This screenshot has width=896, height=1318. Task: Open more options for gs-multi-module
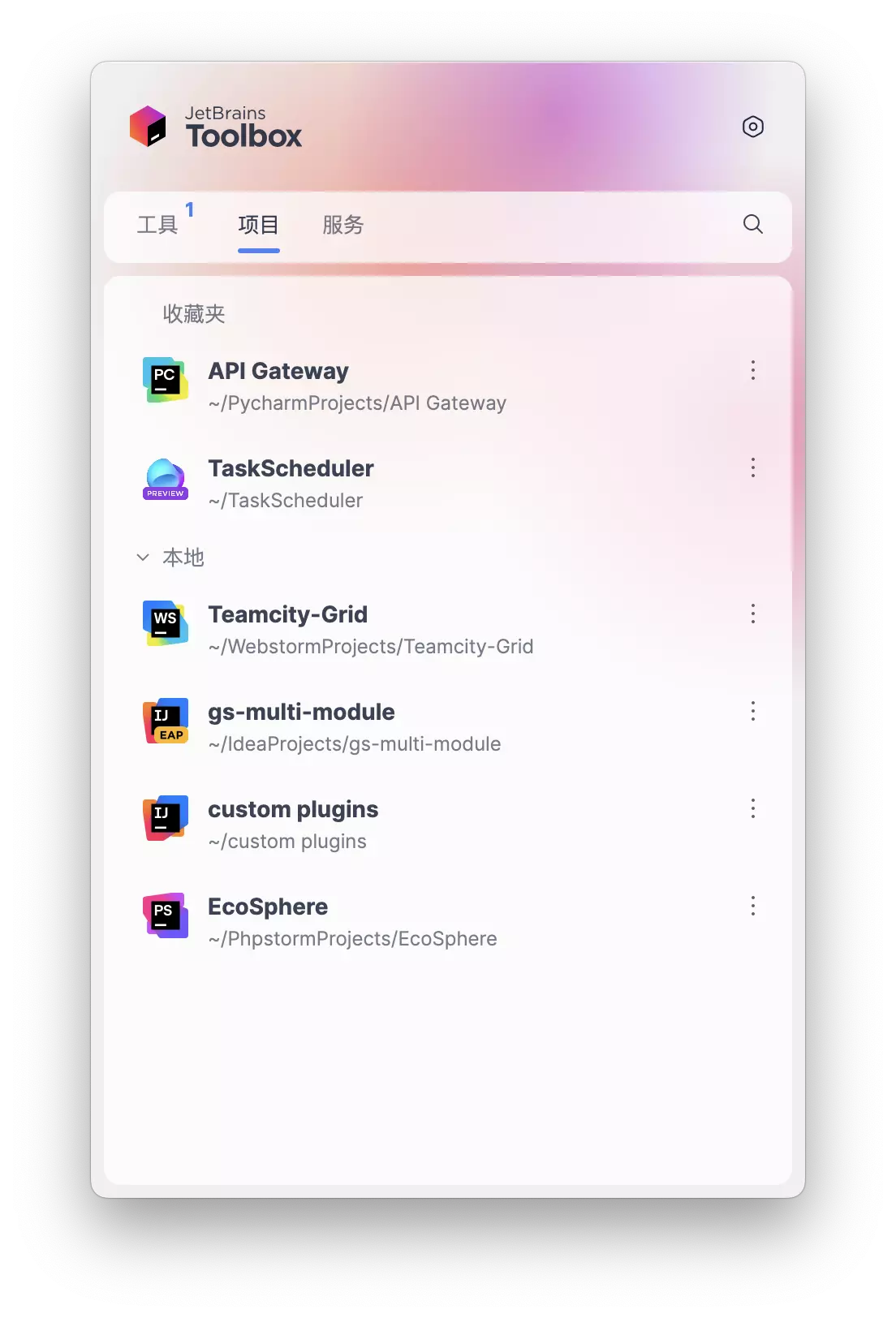(x=752, y=712)
